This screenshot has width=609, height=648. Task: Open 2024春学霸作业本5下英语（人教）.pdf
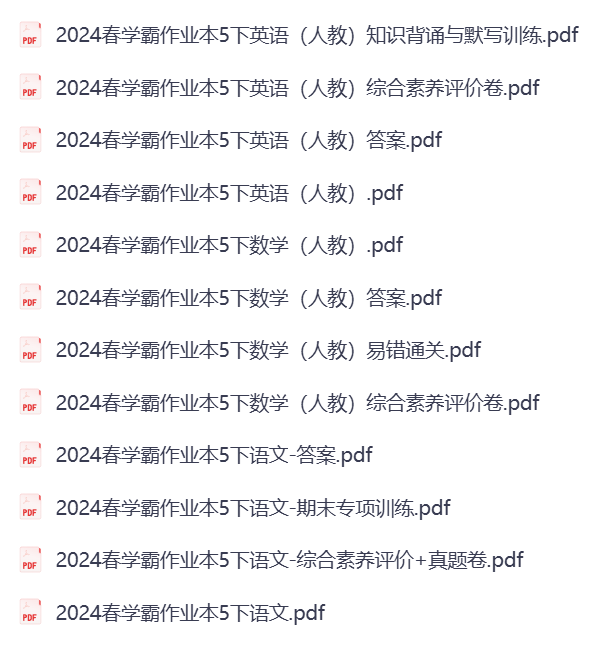point(229,193)
